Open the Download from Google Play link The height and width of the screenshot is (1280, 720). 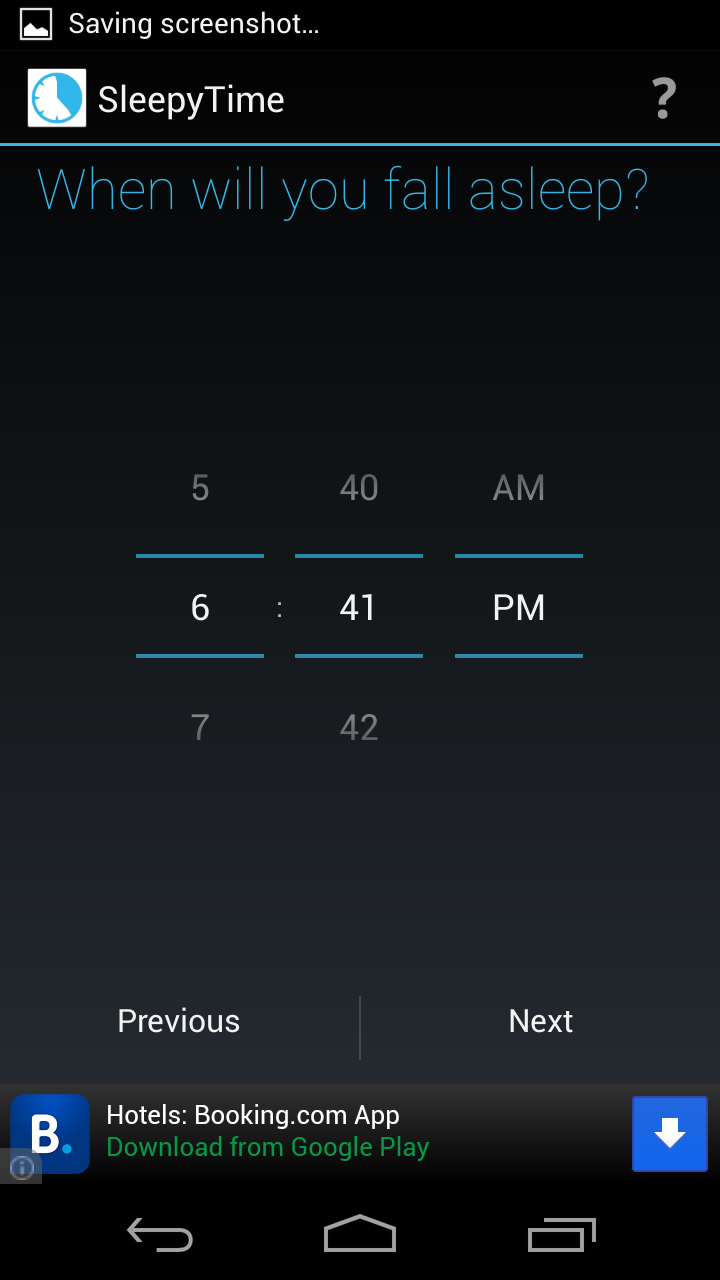[x=267, y=1147]
